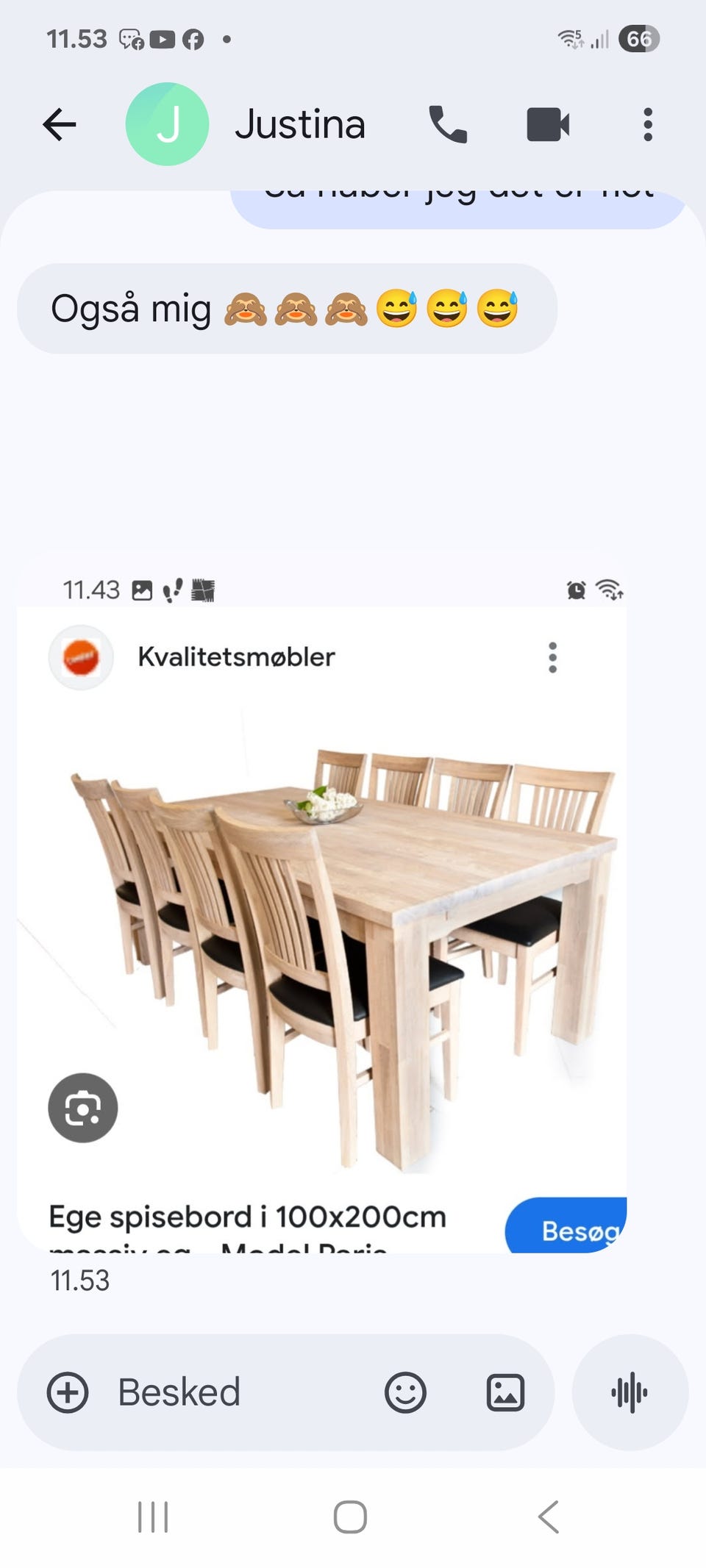Open the conversation overflow menu

(x=648, y=123)
